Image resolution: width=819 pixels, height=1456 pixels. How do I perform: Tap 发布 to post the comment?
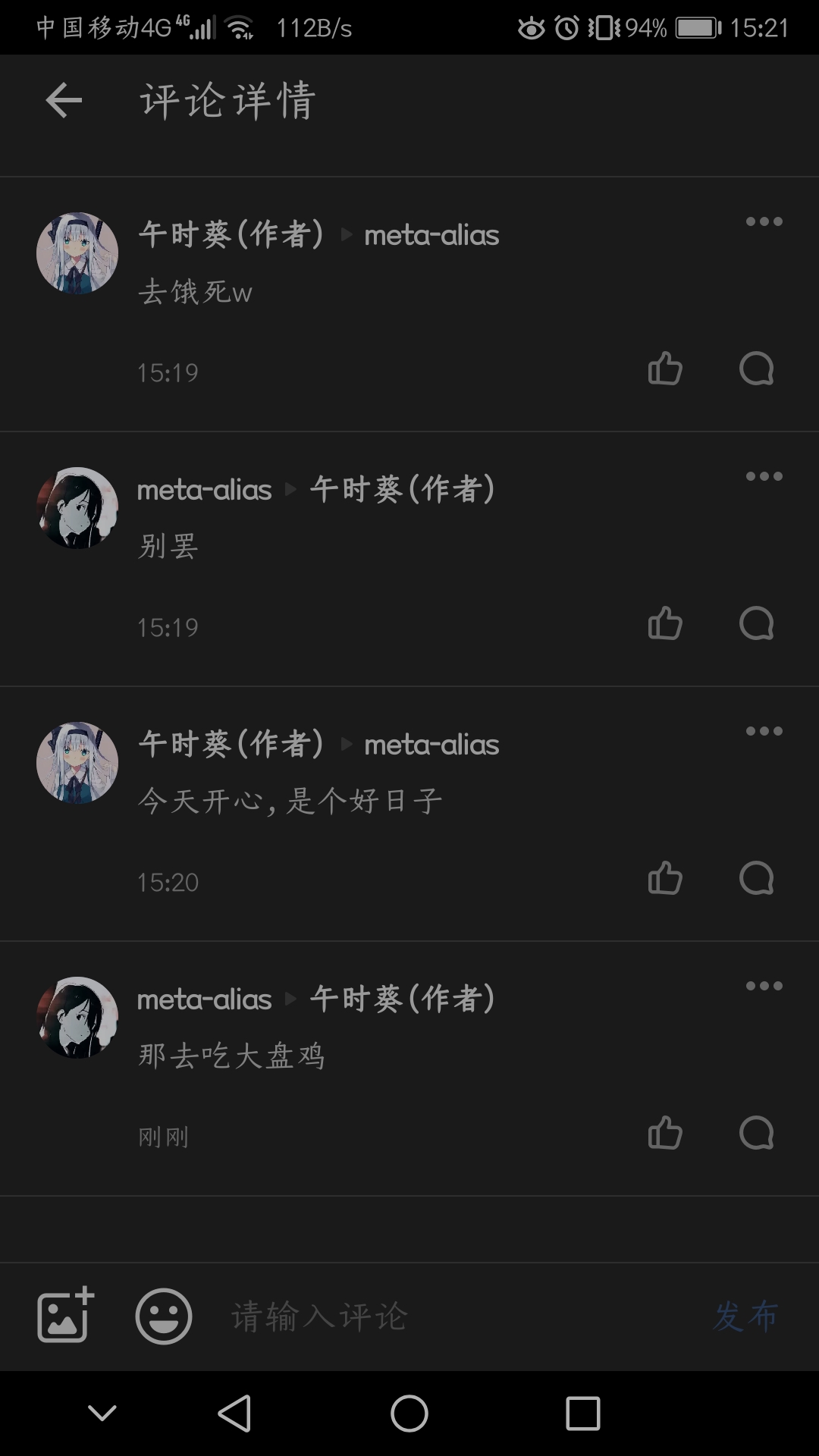pos(745,1316)
